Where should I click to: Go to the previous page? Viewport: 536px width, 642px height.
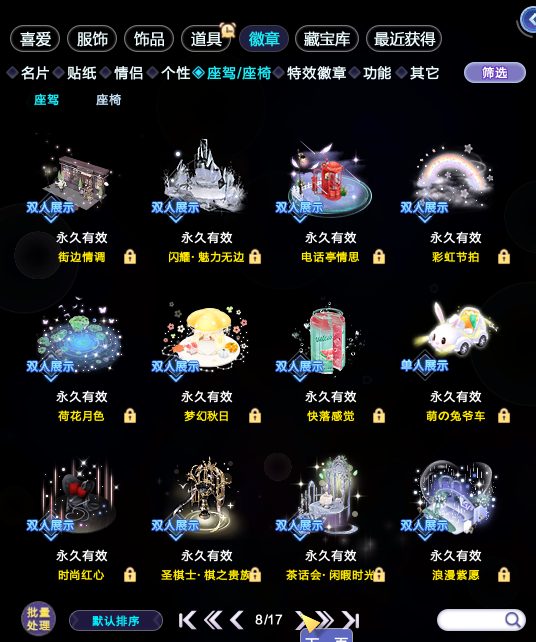point(237,620)
